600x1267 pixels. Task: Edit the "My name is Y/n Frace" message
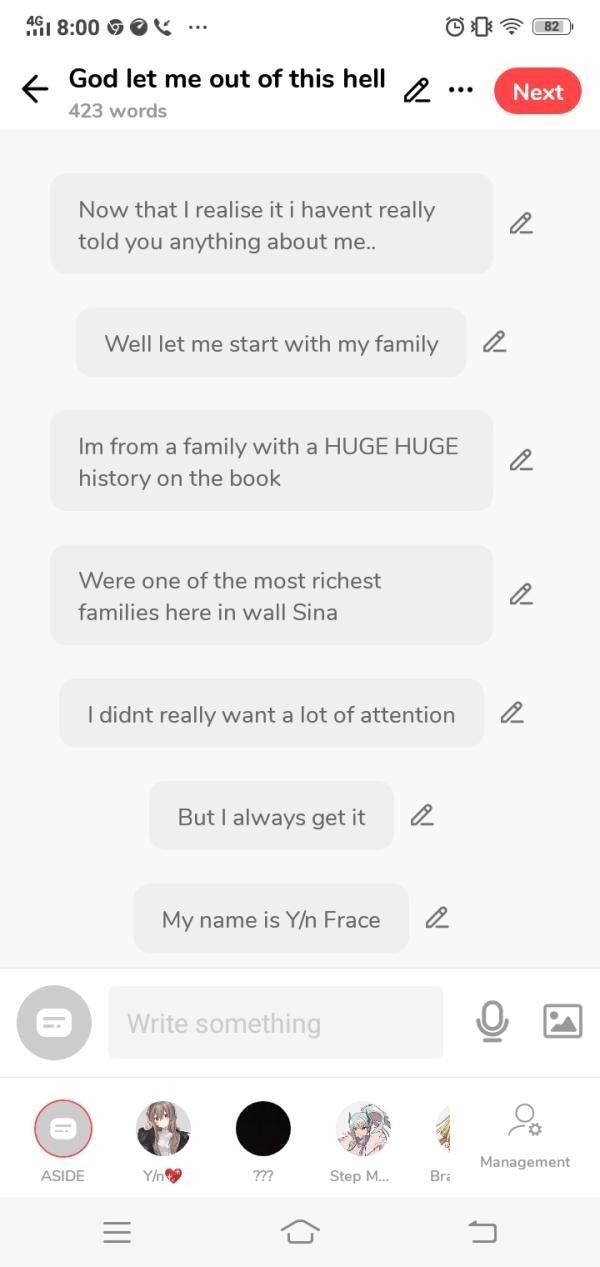coord(436,917)
